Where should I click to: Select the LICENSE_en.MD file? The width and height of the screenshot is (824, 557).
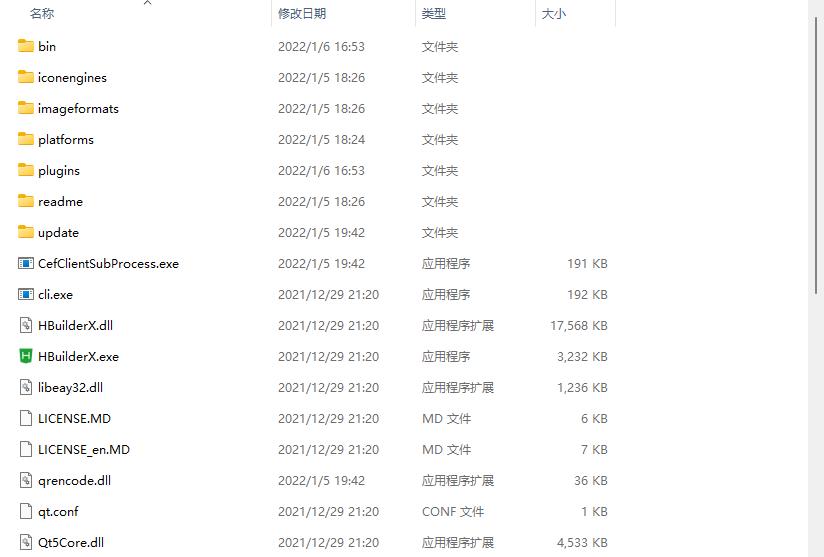(84, 449)
